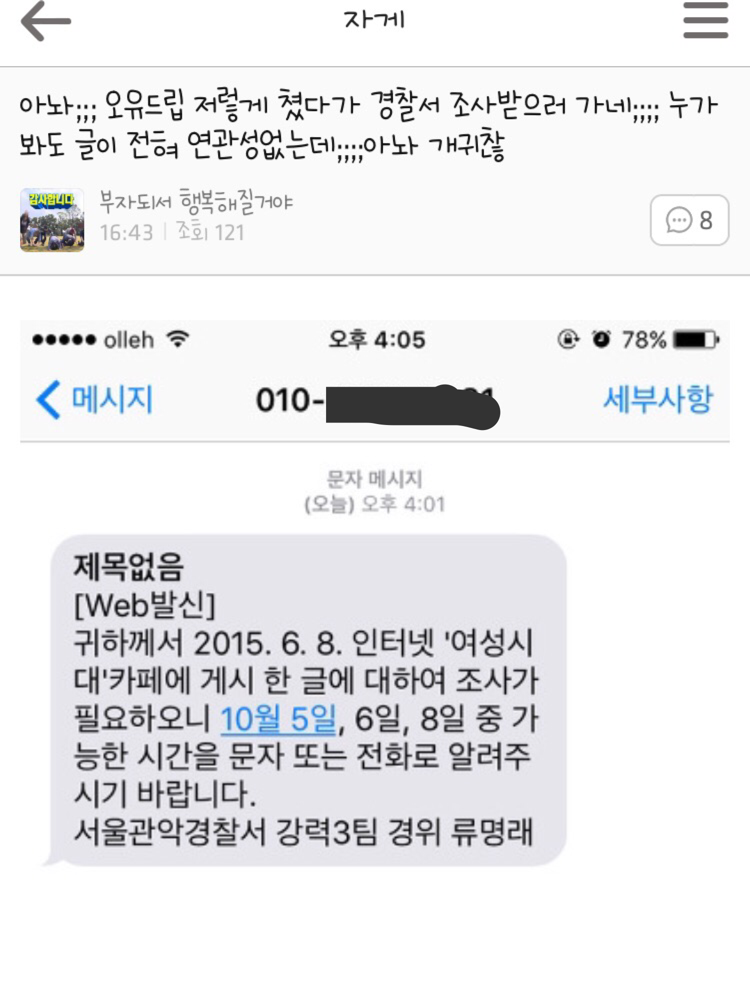Go back using the top-left arrow

pyautogui.click(x=45, y=22)
